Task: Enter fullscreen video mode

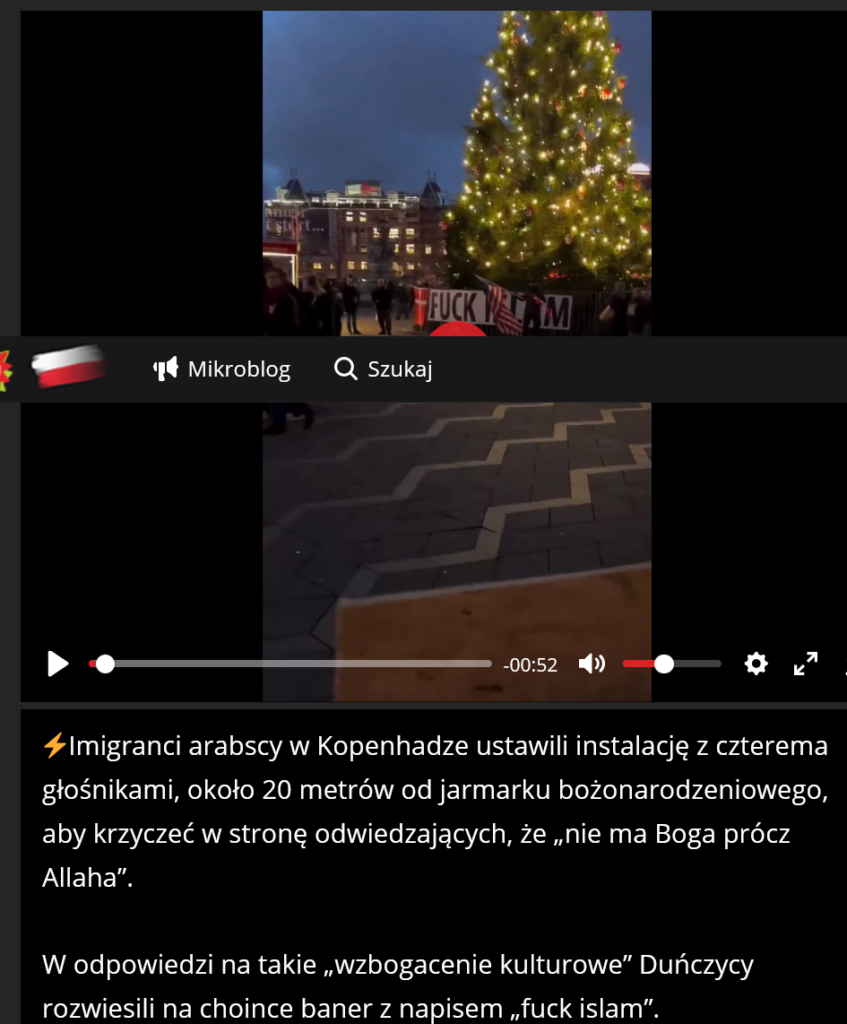Action: pyautogui.click(x=806, y=663)
